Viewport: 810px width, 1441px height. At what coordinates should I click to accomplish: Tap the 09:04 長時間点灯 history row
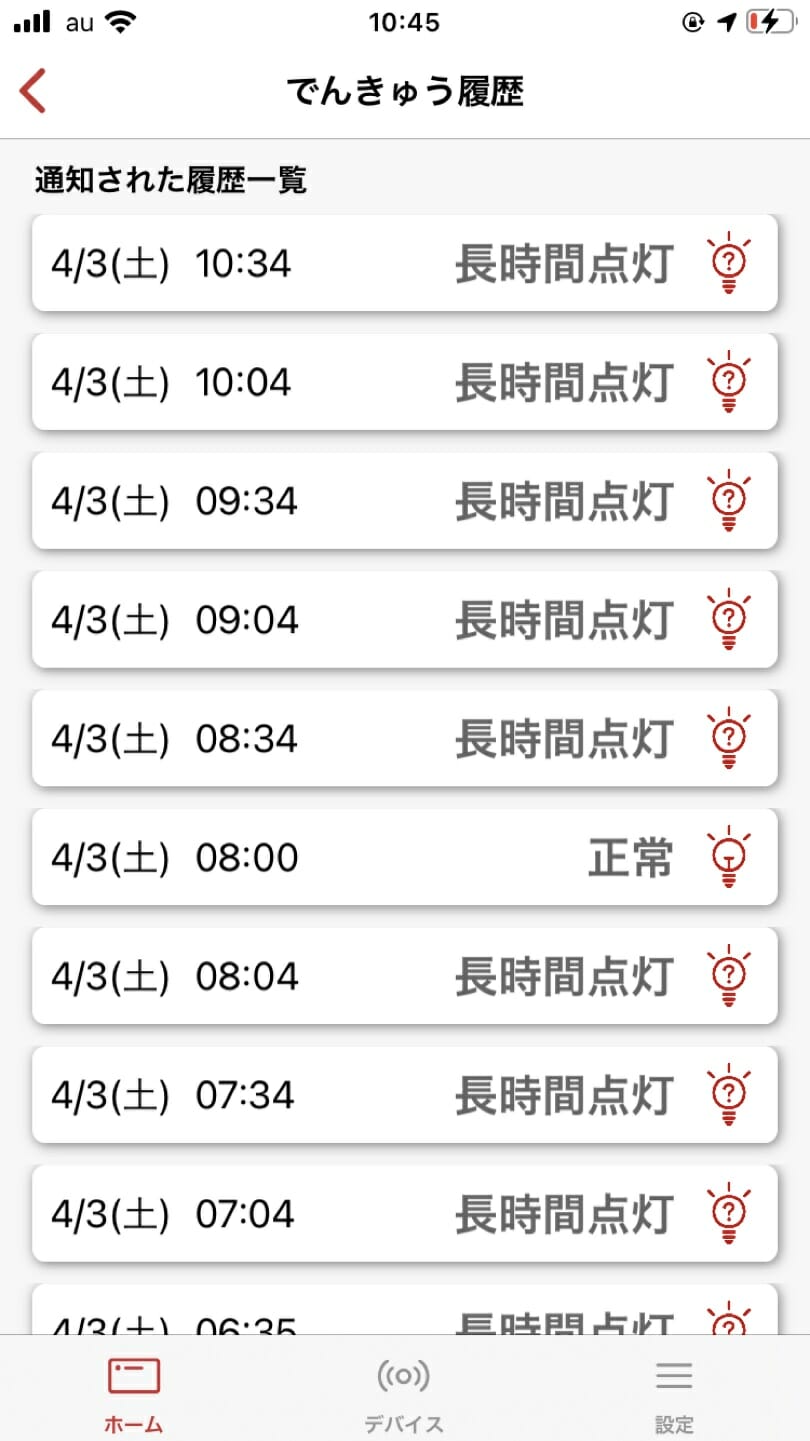404,620
